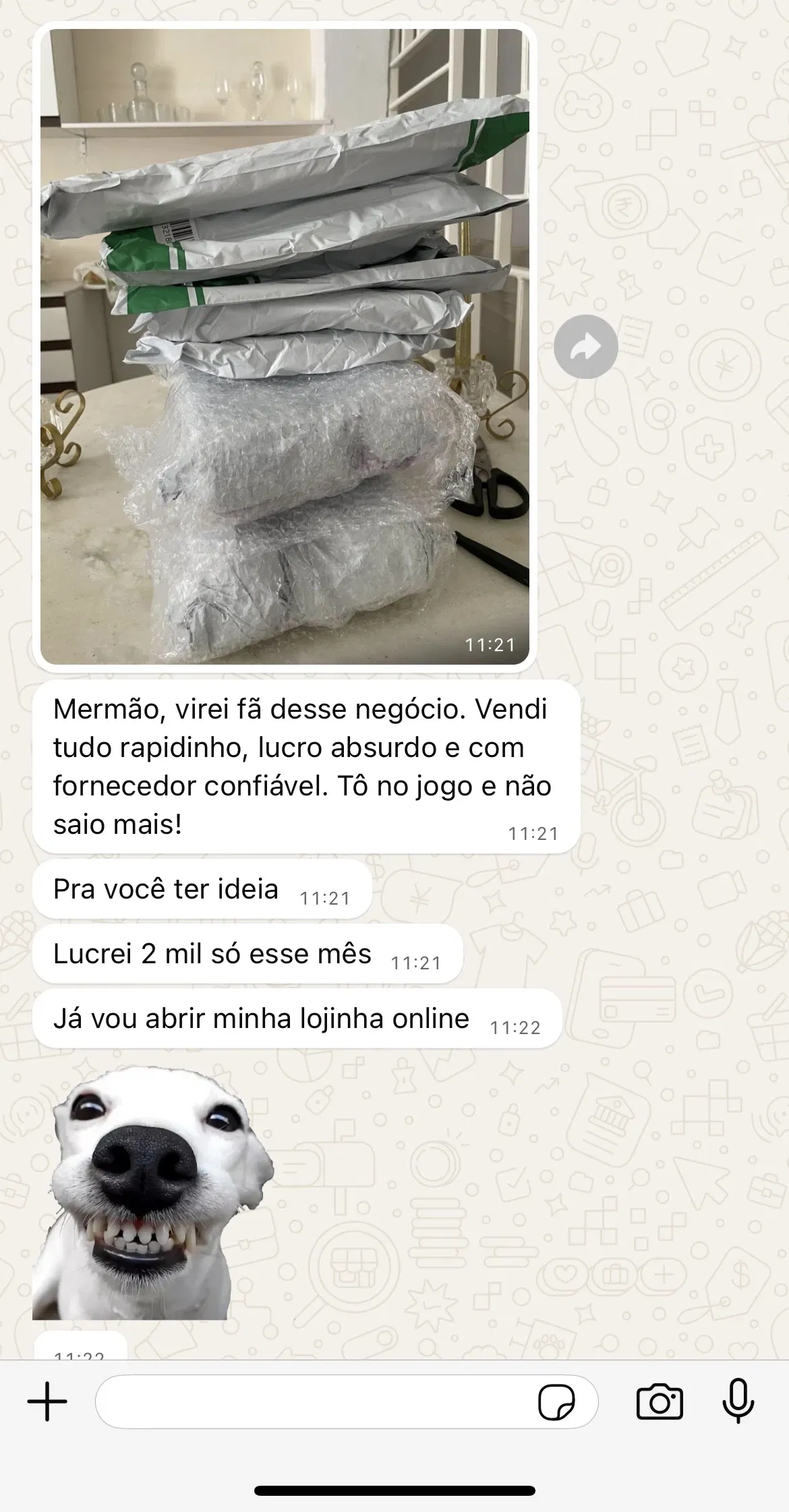Forward the package photo with arrow icon

click(x=585, y=346)
